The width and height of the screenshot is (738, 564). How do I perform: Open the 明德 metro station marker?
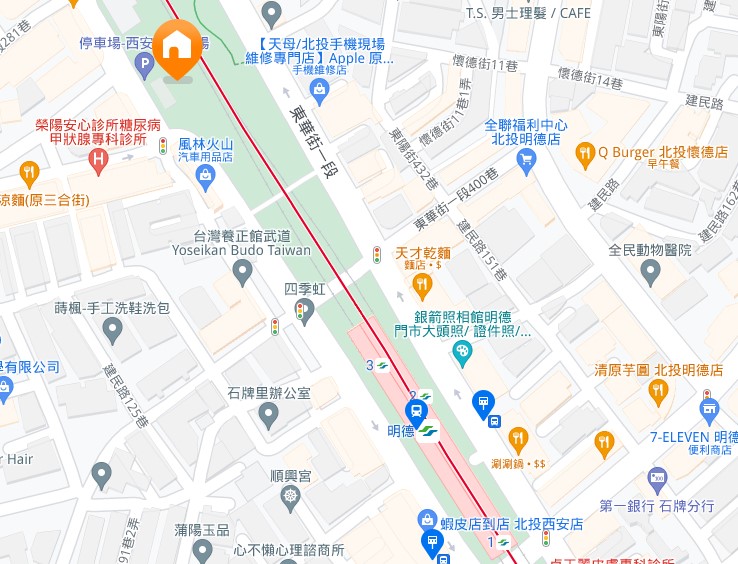tap(416, 410)
